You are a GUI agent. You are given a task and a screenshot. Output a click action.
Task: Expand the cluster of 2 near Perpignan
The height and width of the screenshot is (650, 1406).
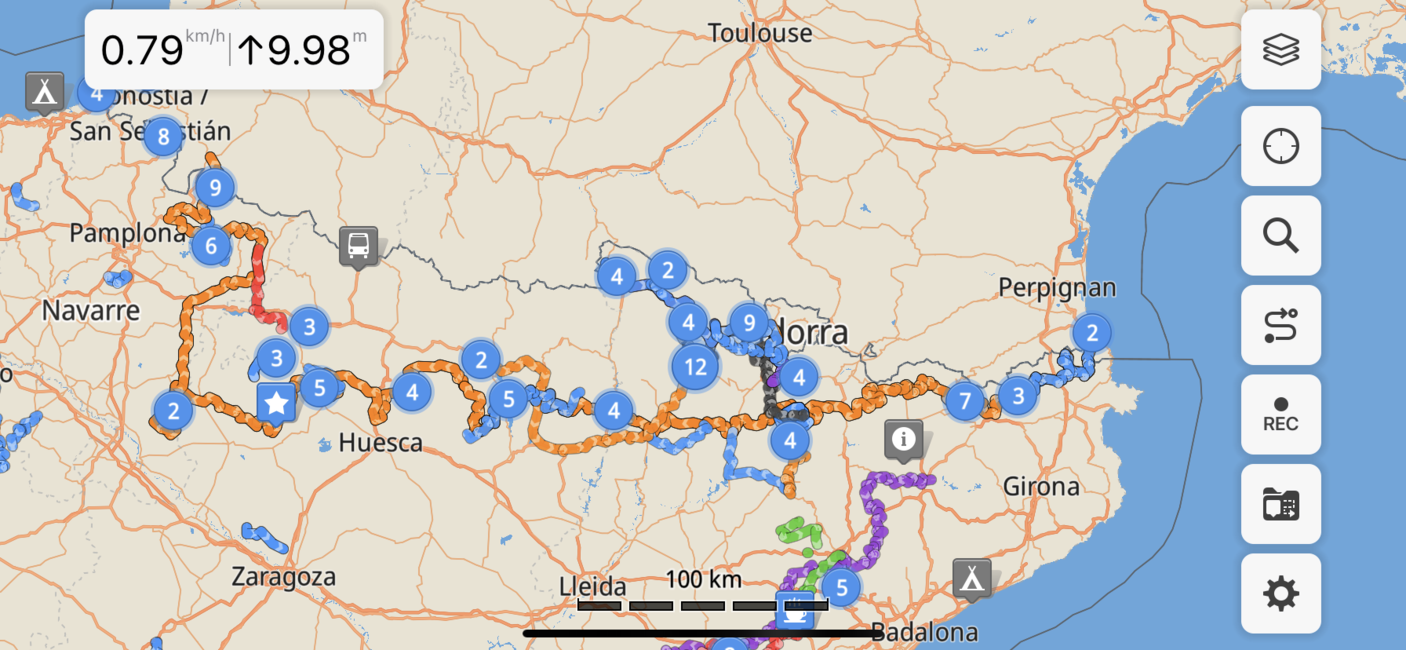pyautogui.click(x=1092, y=332)
